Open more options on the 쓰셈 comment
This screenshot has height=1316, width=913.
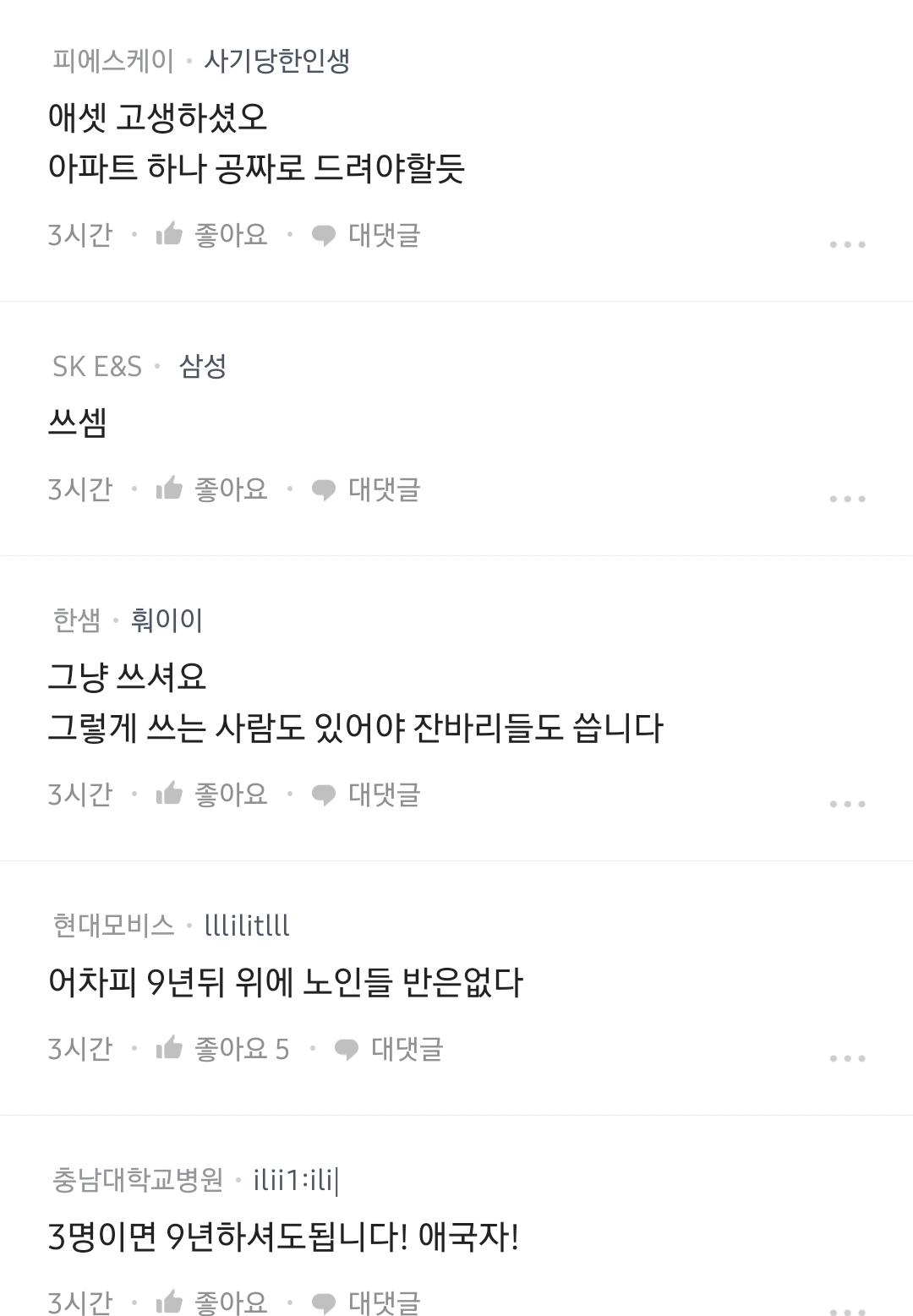847,499
